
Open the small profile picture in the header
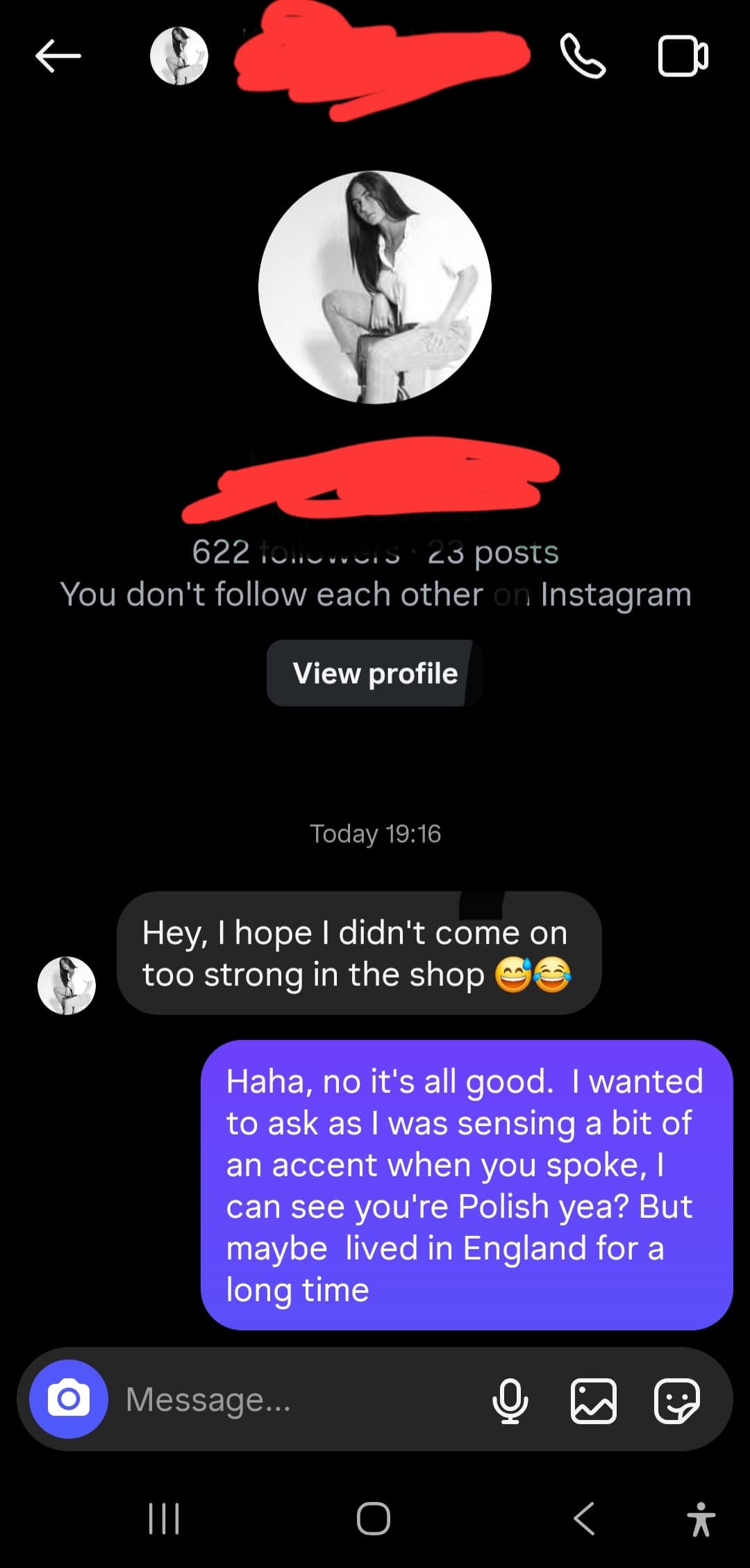pyautogui.click(x=179, y=56)
